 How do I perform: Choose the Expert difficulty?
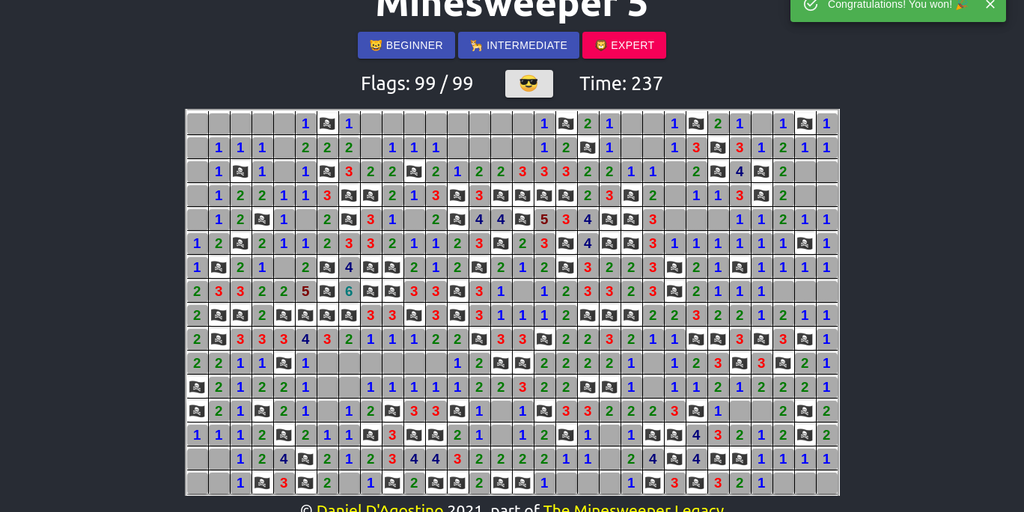pos(624,45)
